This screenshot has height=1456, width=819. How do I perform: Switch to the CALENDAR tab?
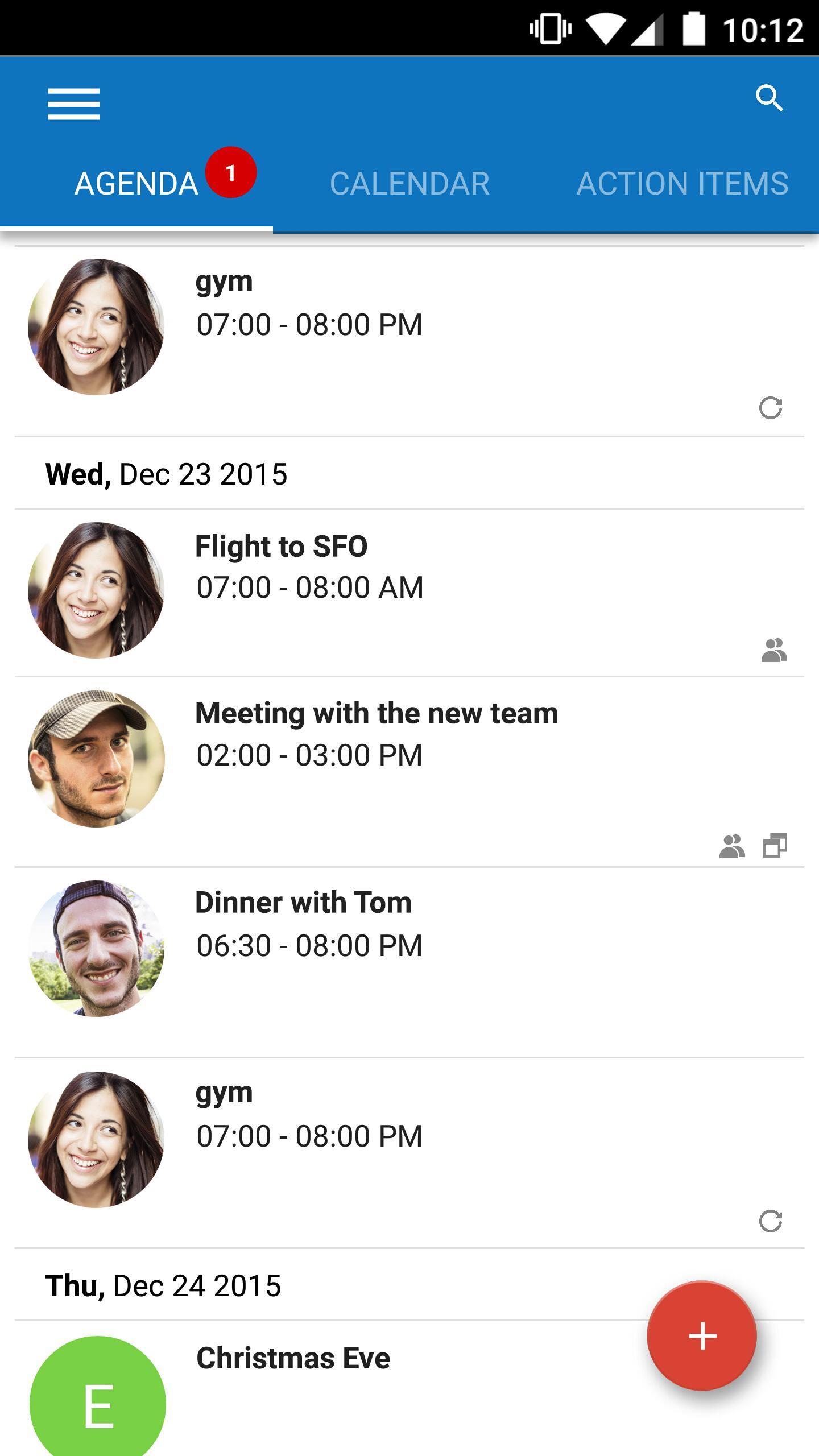409,183
